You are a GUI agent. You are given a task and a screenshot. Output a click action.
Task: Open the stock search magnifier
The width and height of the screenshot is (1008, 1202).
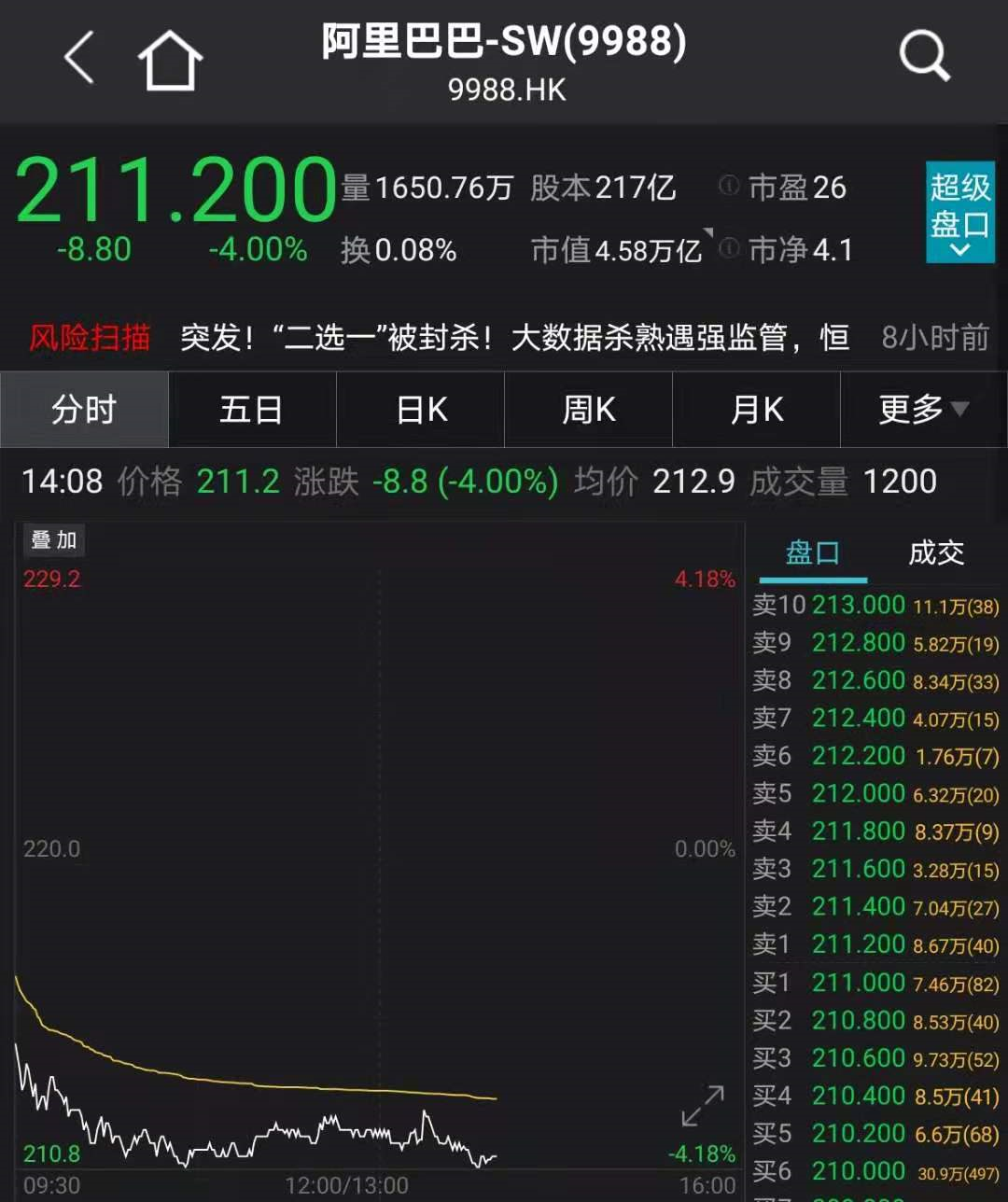[x=925, y=56]
